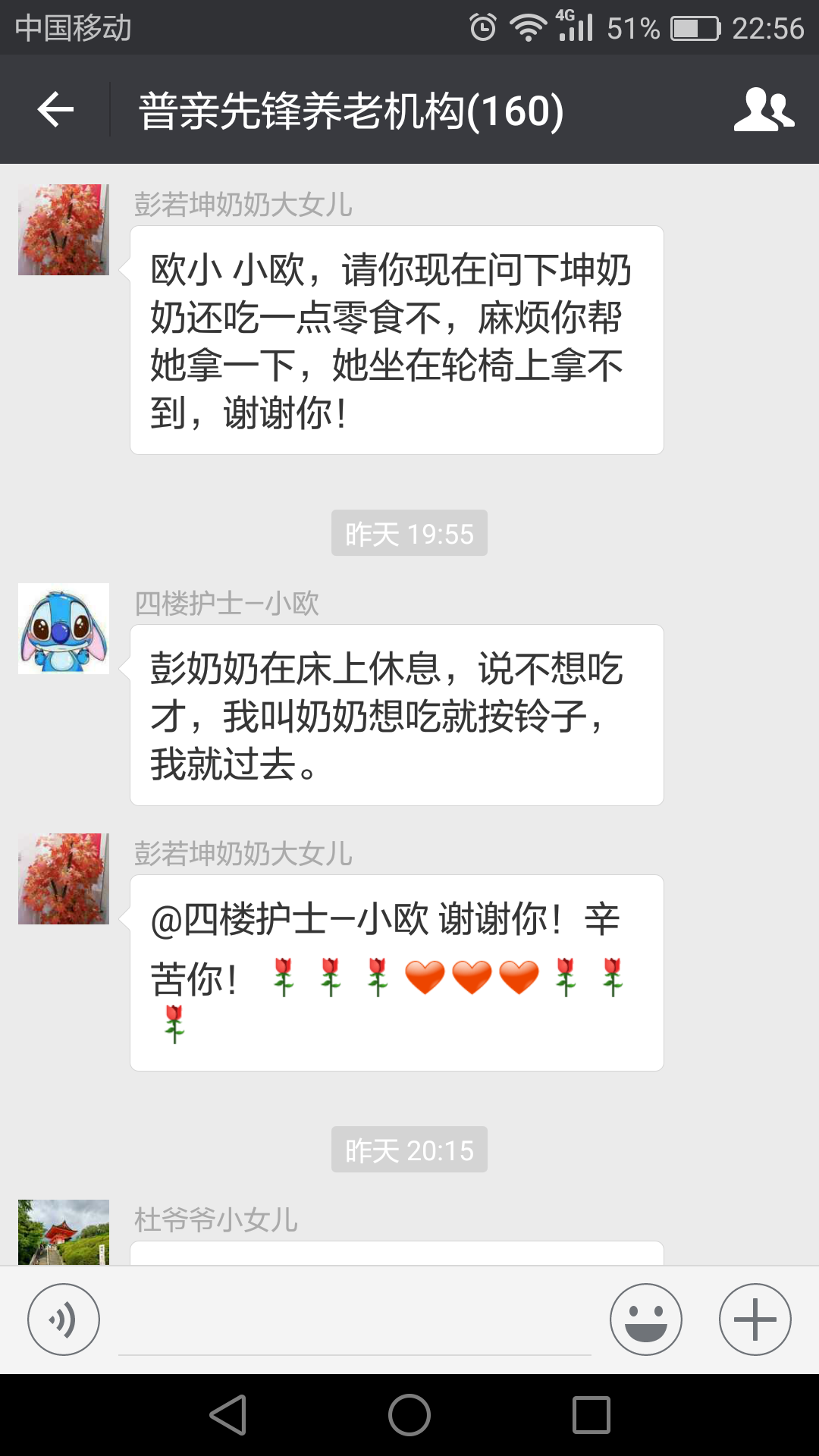
Task: Tap the message text field
Action: pos(354,1323)
